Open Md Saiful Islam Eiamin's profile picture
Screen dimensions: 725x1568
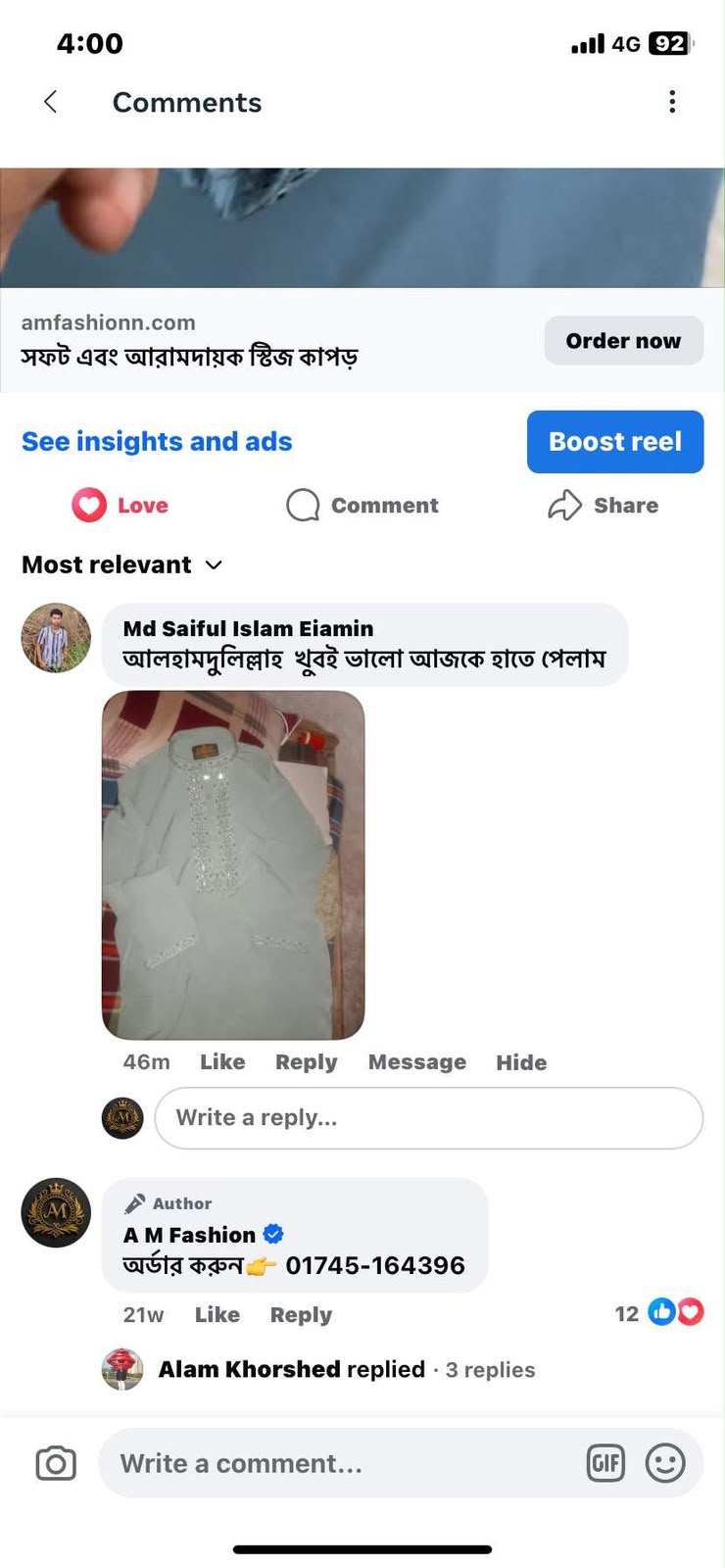point(56,638)
